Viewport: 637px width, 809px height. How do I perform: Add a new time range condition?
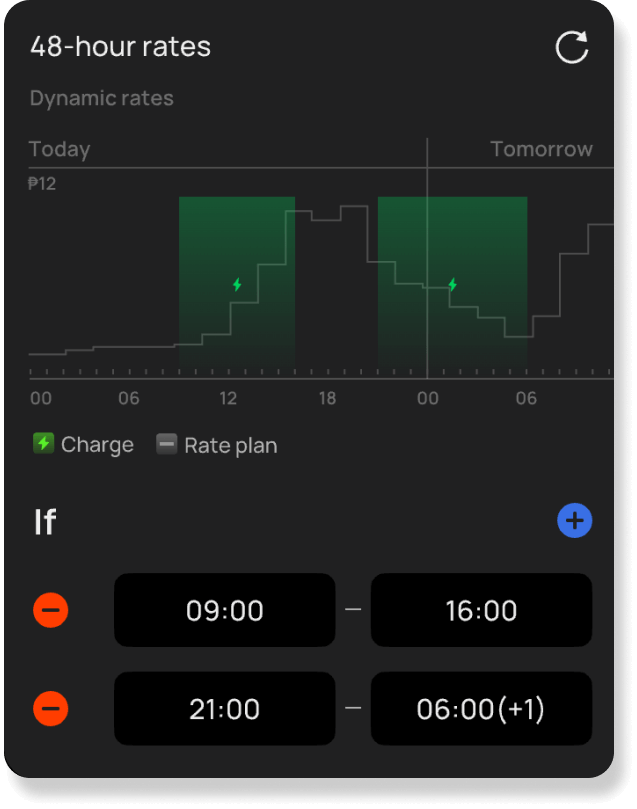tap(575, 521)
